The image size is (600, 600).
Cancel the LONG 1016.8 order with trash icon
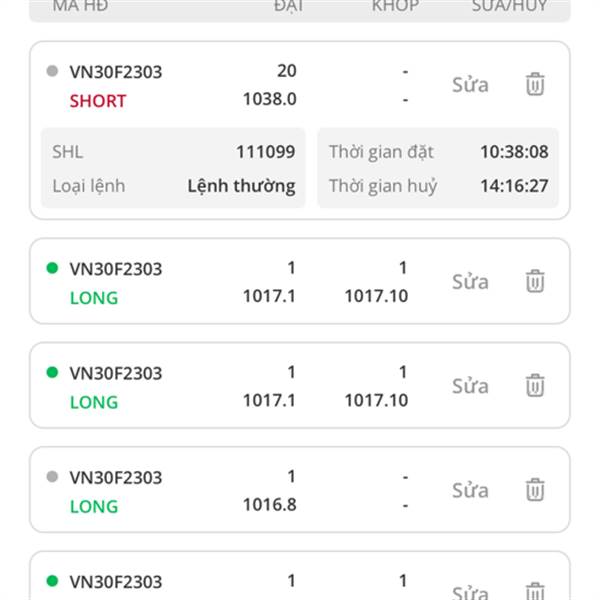pyautogui.click(x=535, y=490)
